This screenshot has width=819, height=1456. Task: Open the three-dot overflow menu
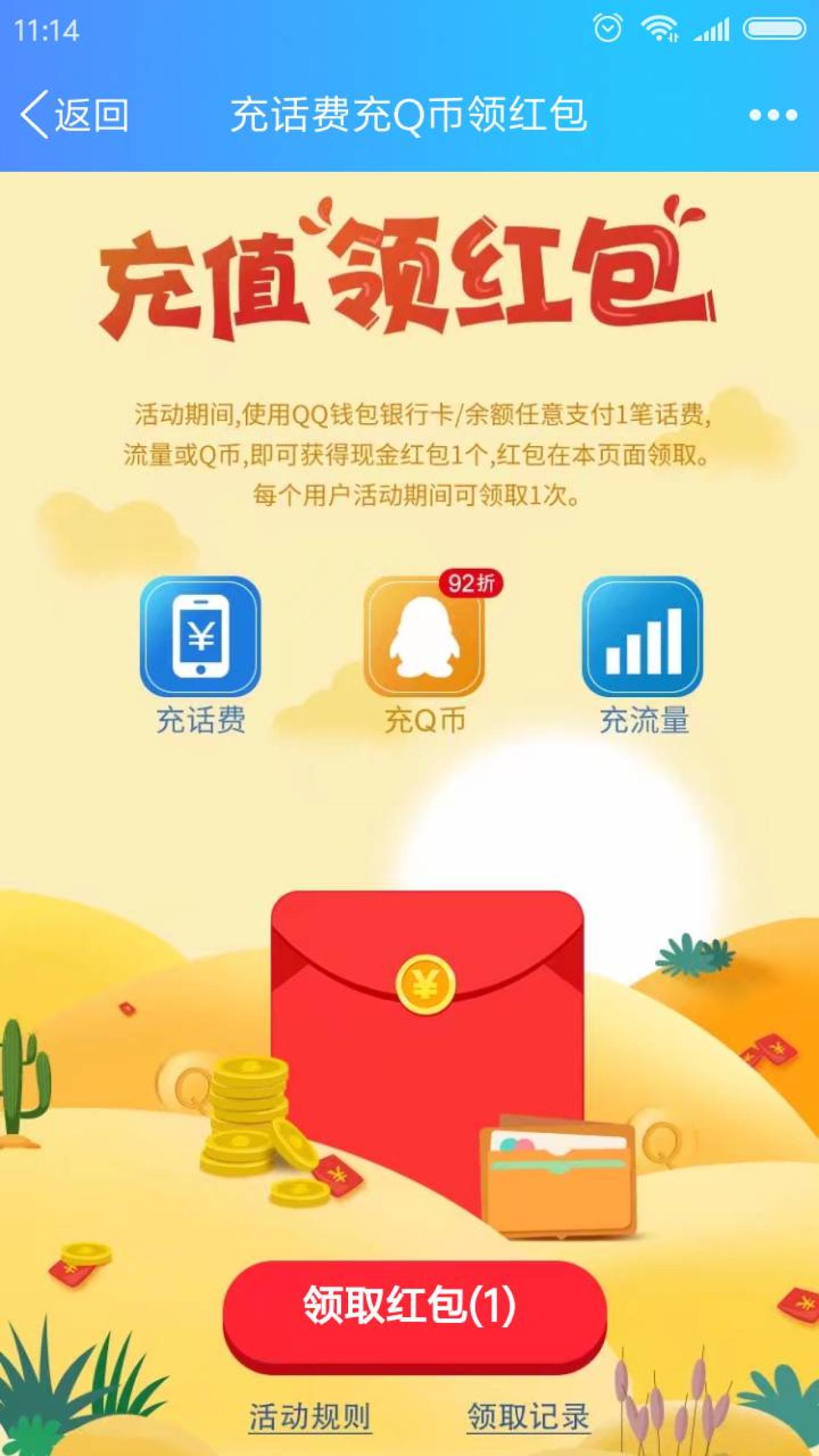[x=773, y=115]
